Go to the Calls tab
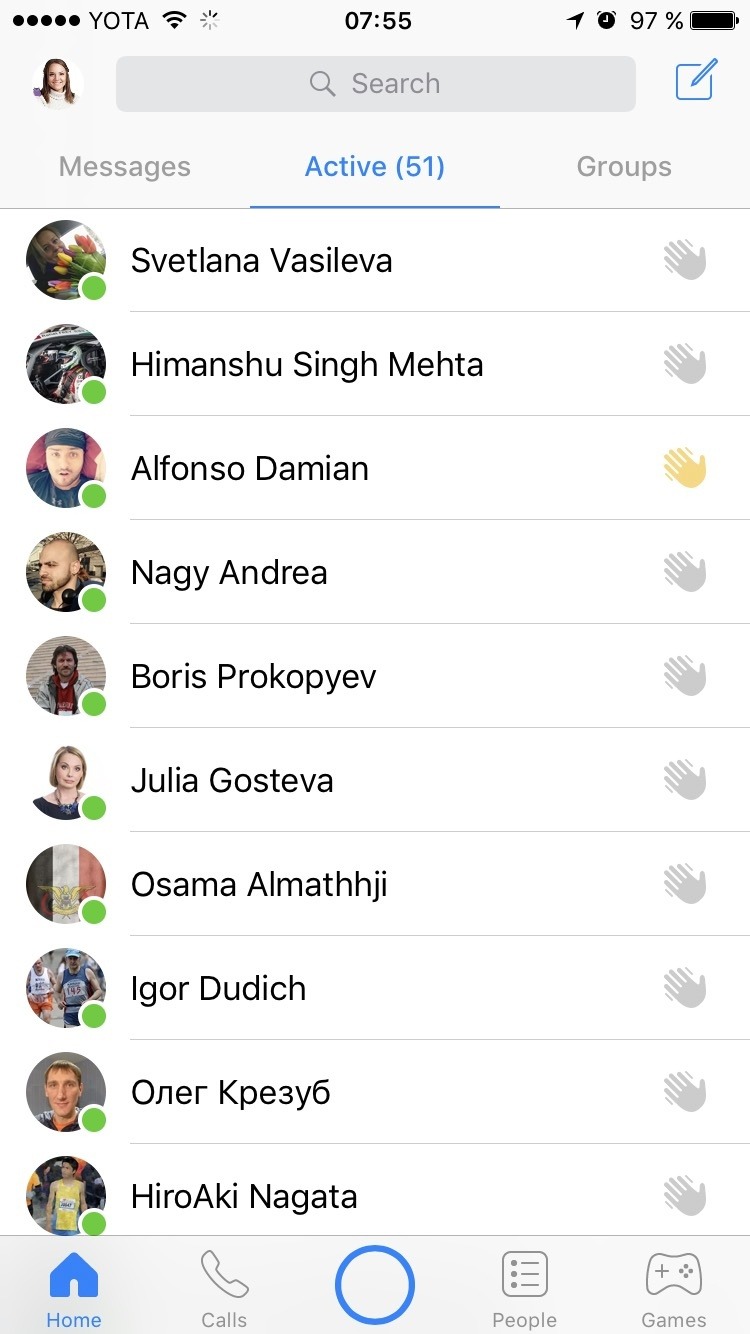The image size is (750, 1334). click(224, 1288)
